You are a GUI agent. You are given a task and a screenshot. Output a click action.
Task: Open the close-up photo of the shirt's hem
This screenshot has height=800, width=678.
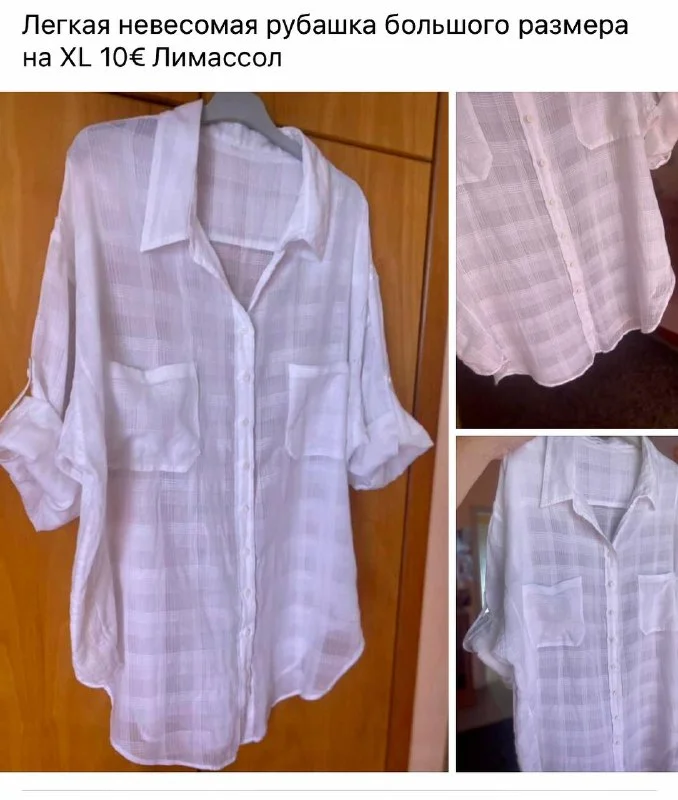click(x=567, y=260)
